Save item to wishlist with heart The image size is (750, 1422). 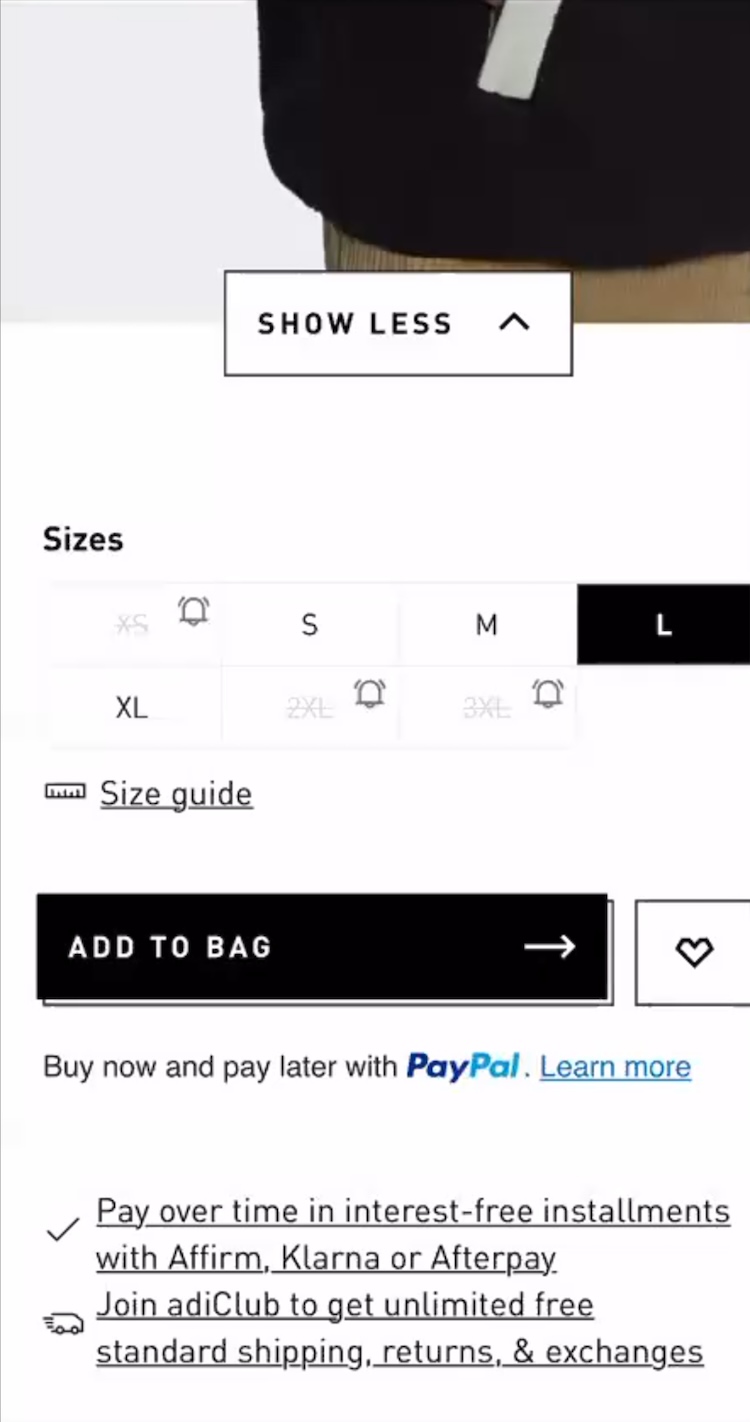pyautogui.click(x=693, y=952)
